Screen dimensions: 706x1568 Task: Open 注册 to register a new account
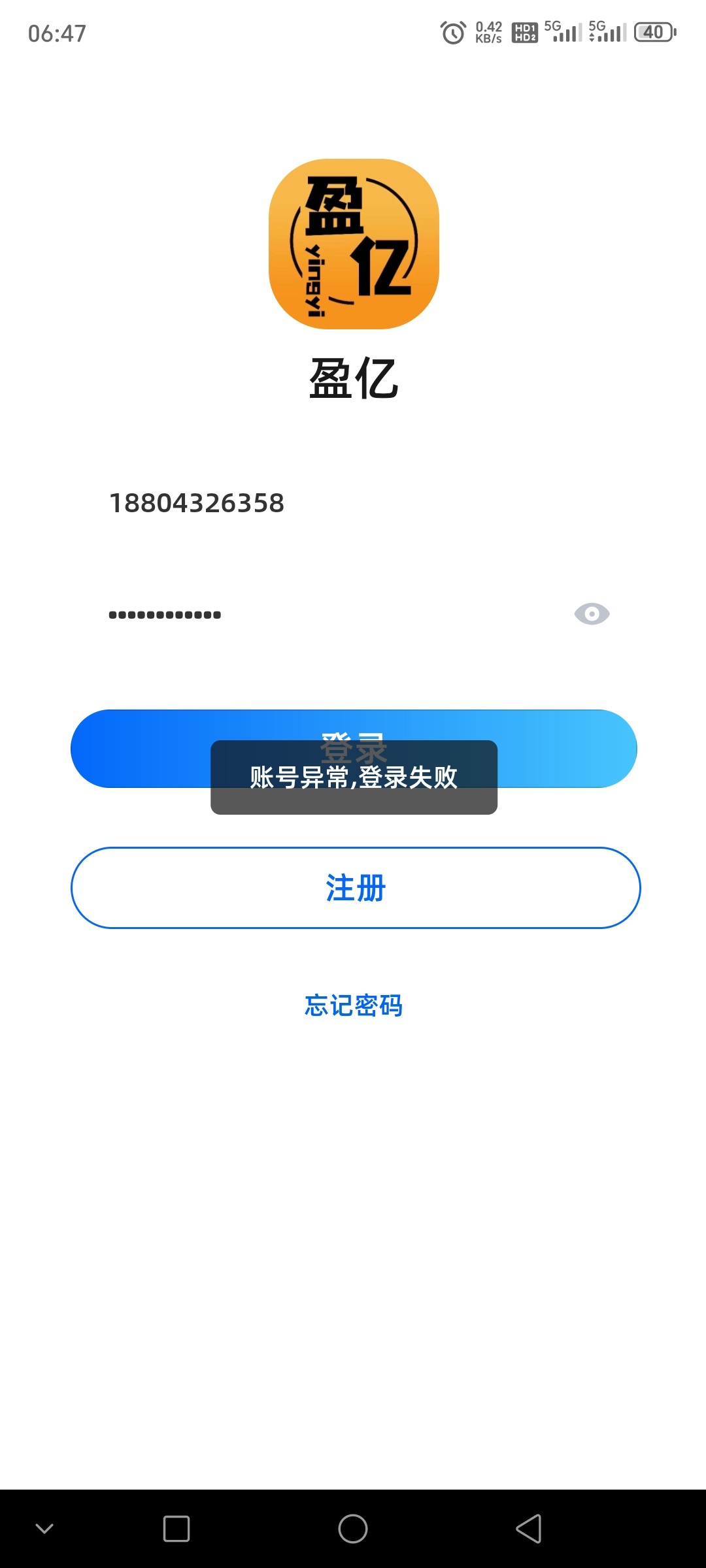[356, 888]
